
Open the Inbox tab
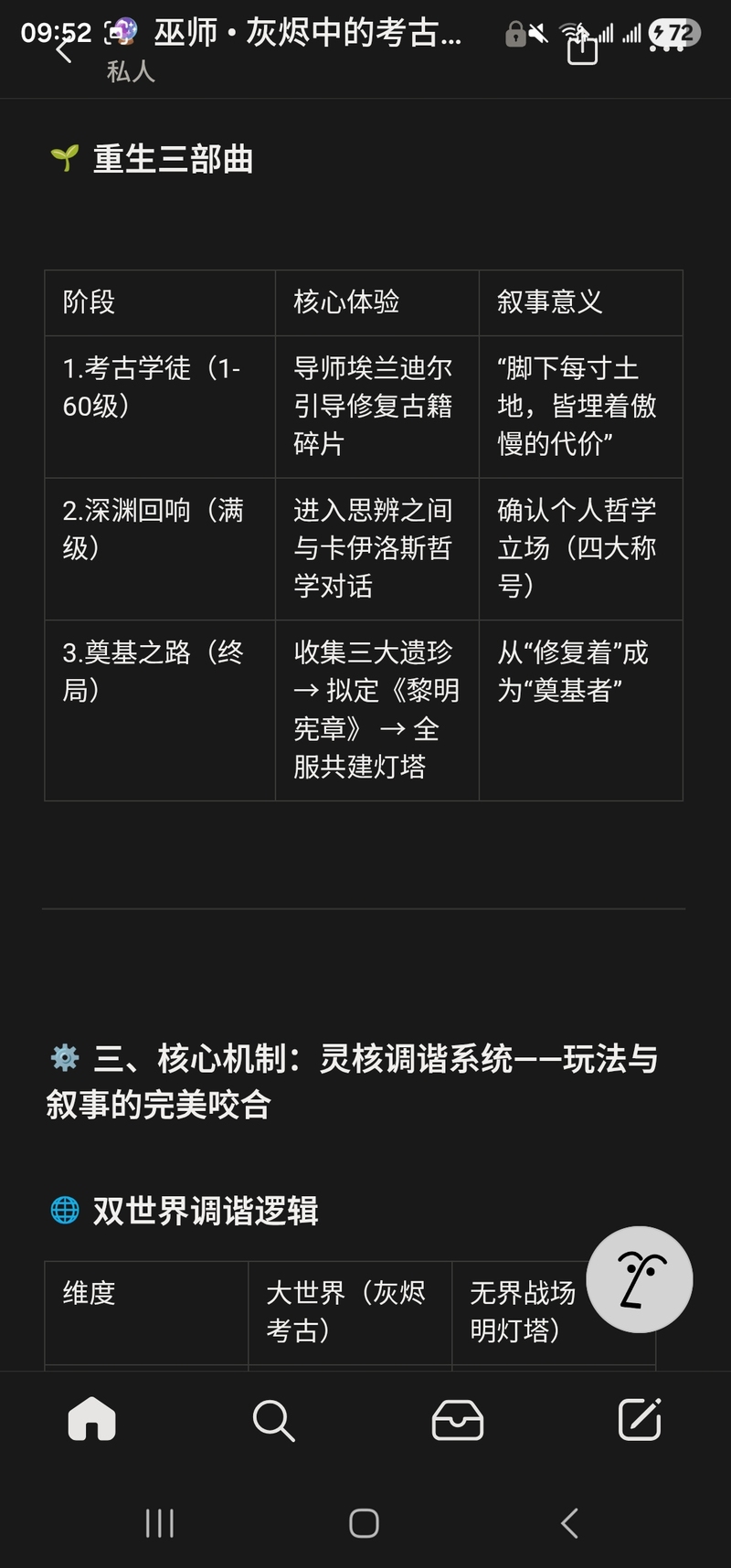coord(457,1420)
